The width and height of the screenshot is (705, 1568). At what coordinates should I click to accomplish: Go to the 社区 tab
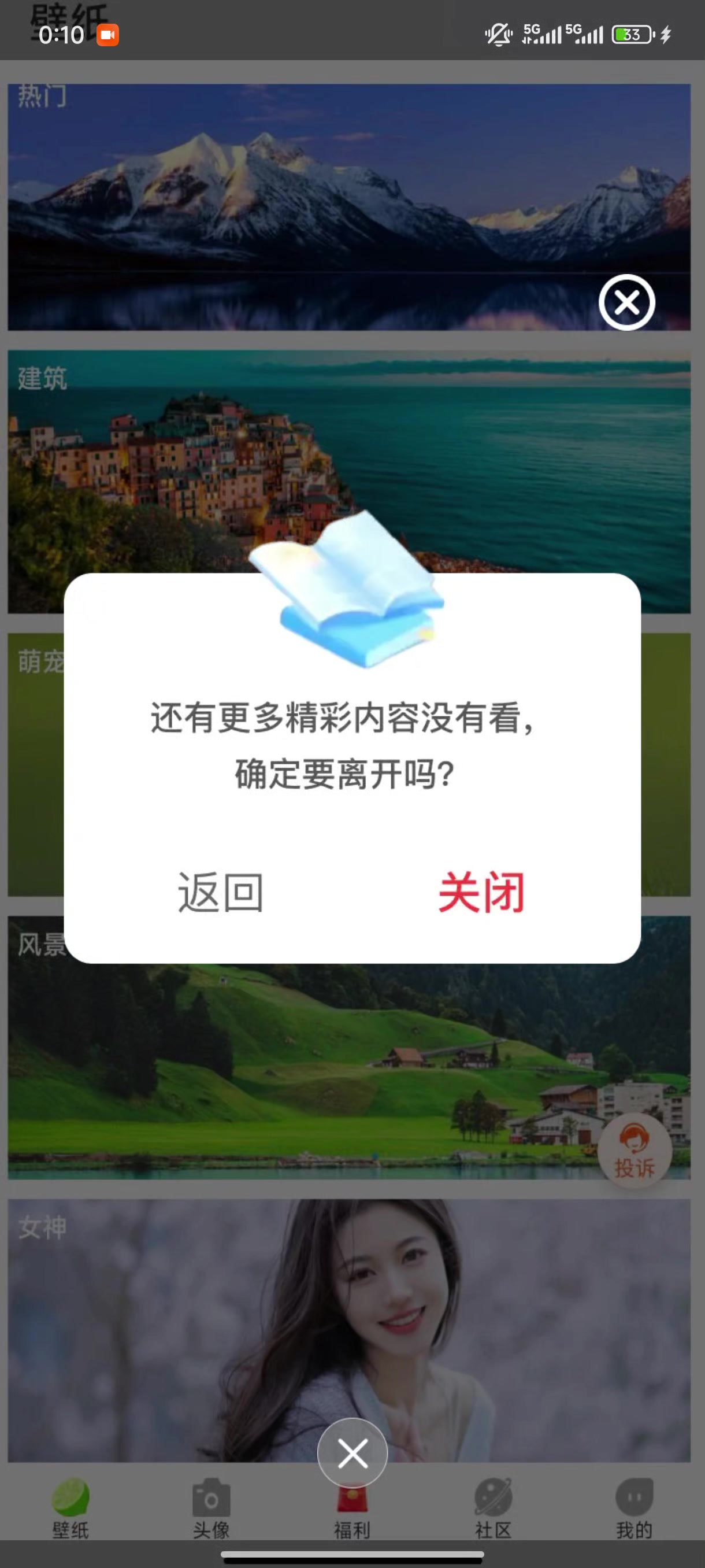point(493,1507)
